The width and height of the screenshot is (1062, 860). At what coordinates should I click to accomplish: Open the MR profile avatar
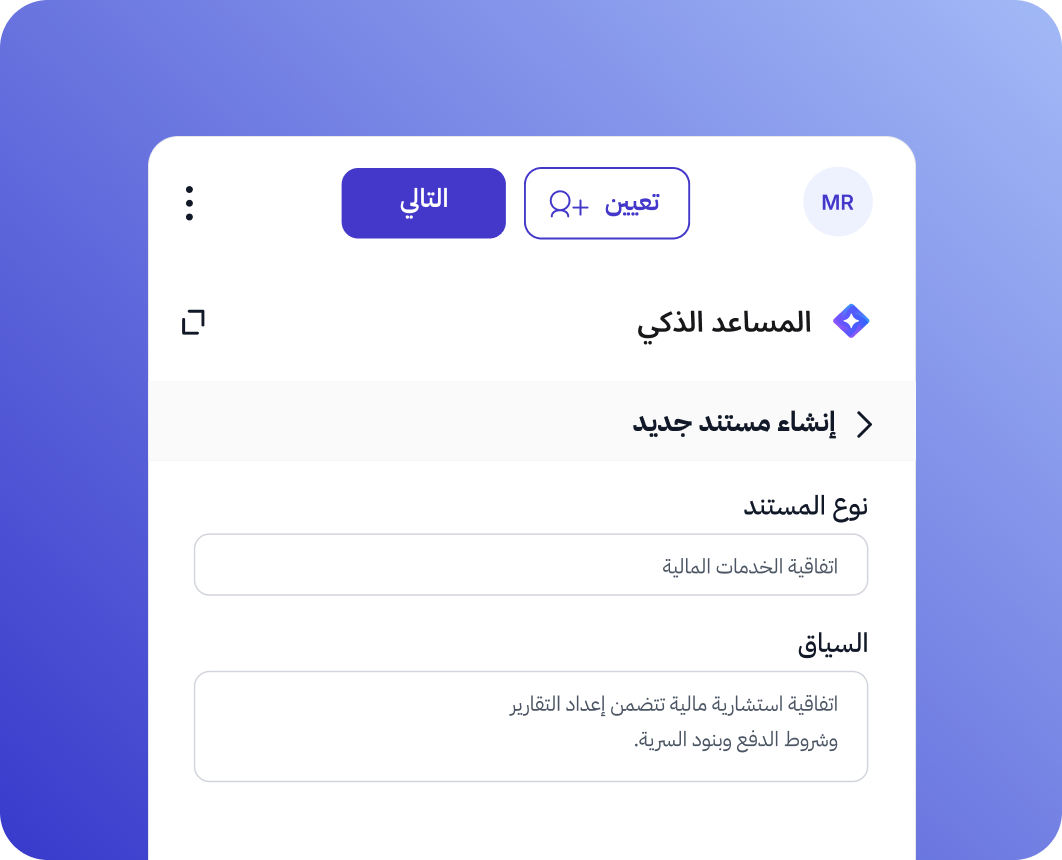[x=837, y=203]
